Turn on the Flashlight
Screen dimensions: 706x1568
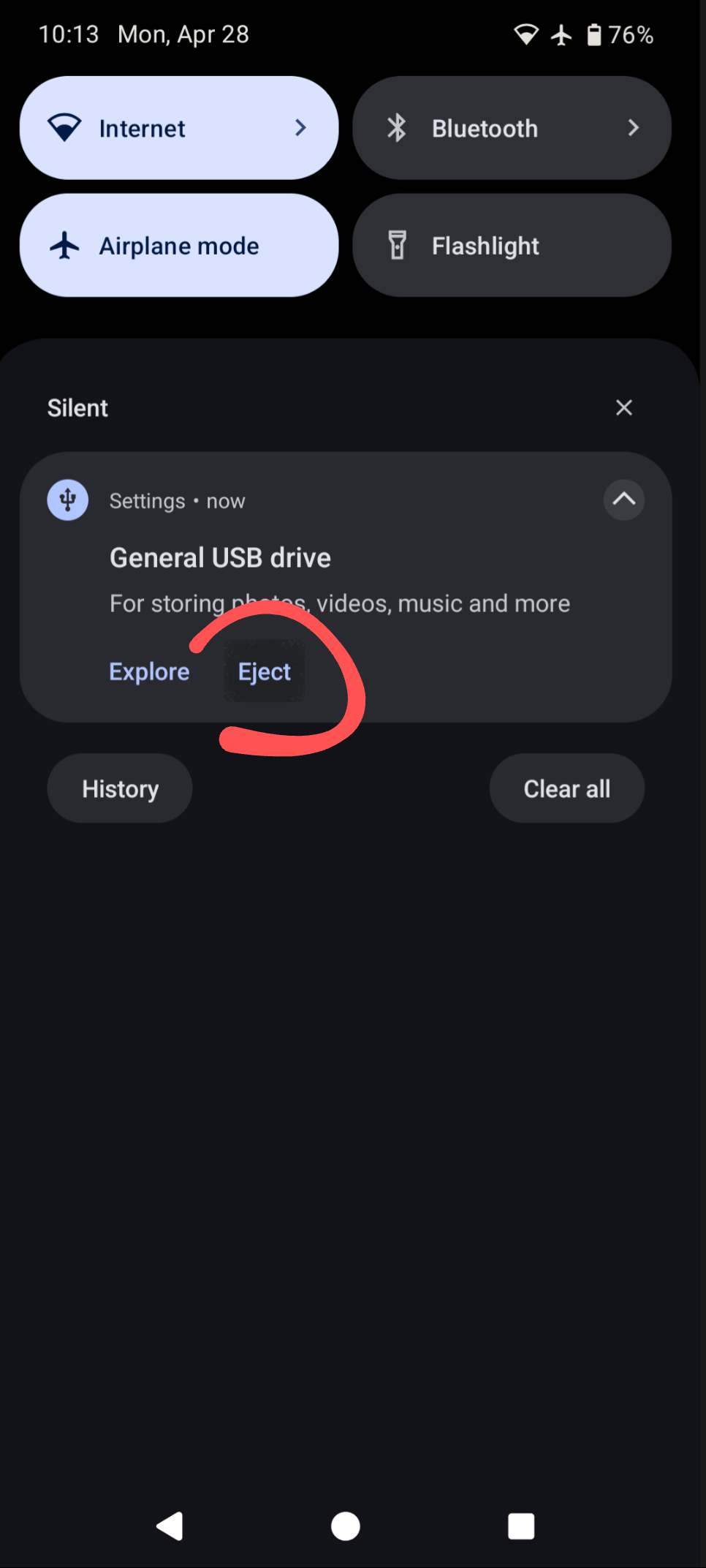click(x=512, y=246)
